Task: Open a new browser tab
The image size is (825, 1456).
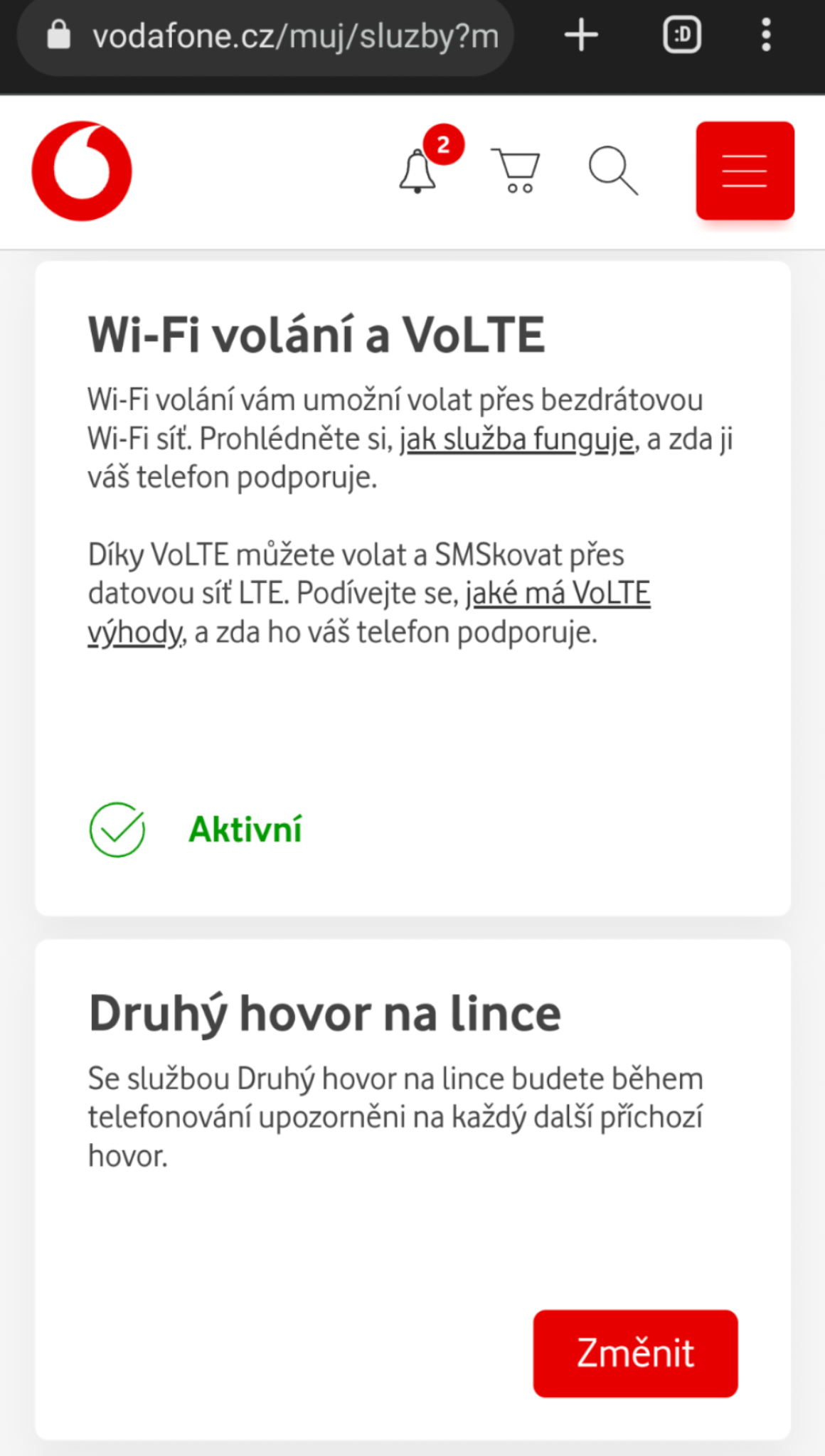Action: (581, 36)
